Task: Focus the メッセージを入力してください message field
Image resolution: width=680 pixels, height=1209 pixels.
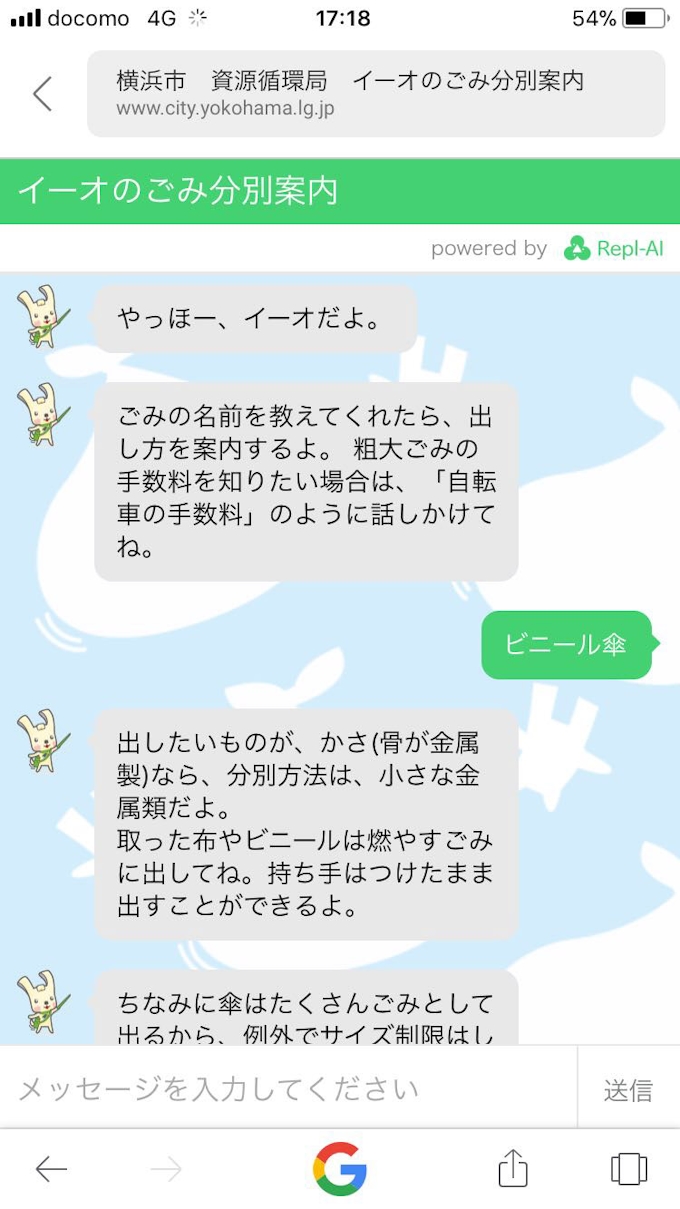Action: [288, 1088]
